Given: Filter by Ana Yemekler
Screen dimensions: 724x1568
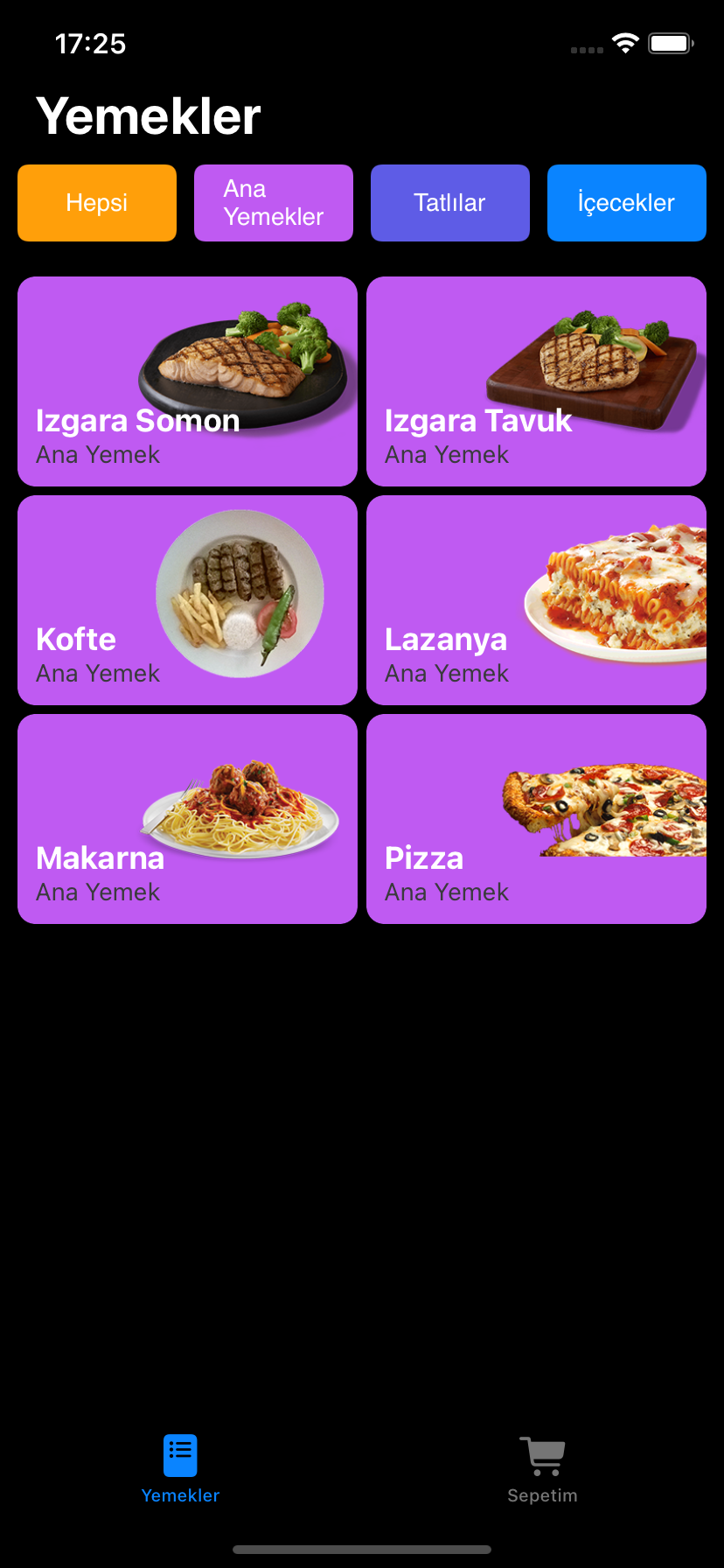Looking at the screenshot, I should [274, 203].
